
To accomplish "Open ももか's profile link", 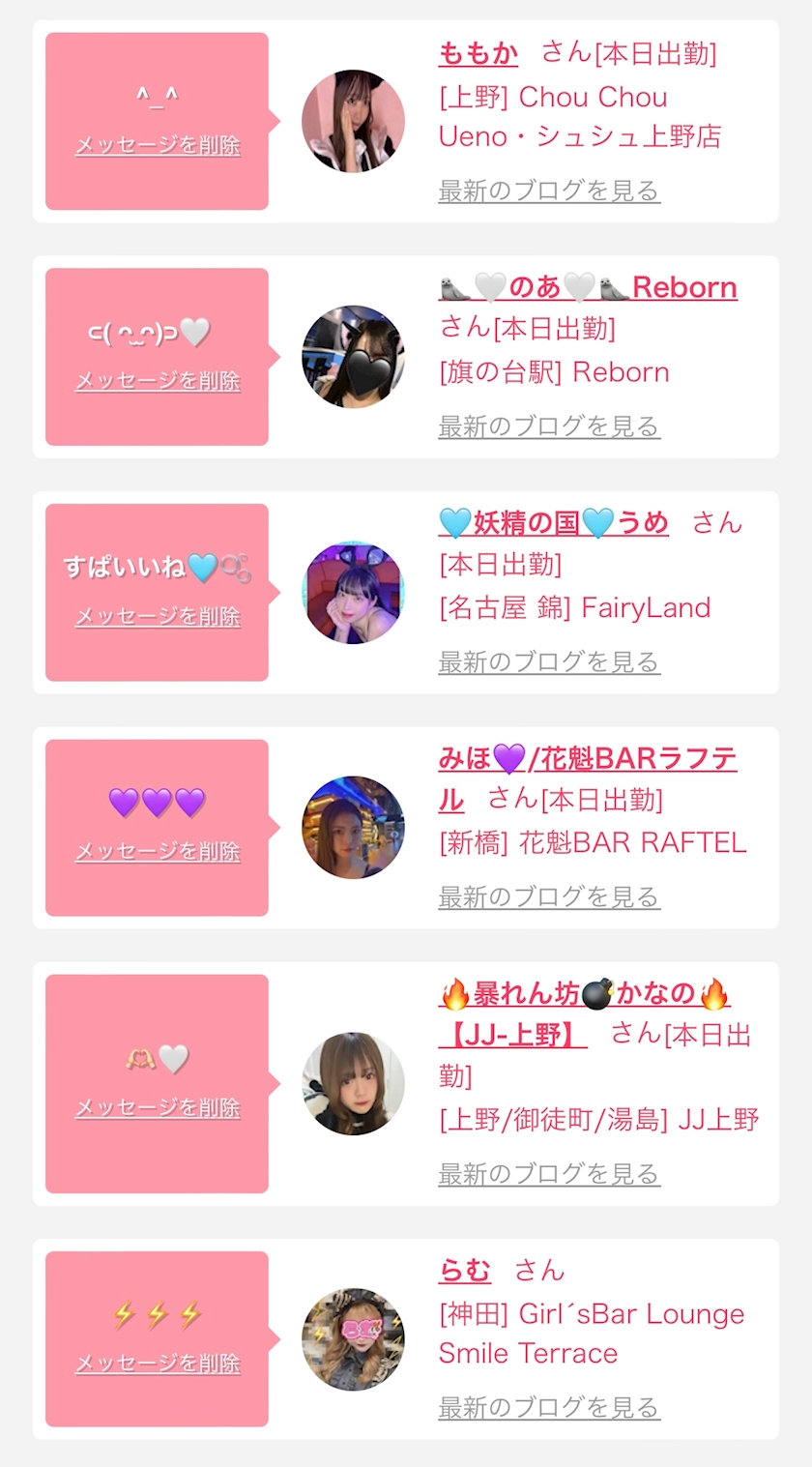I will pos(478,53).
